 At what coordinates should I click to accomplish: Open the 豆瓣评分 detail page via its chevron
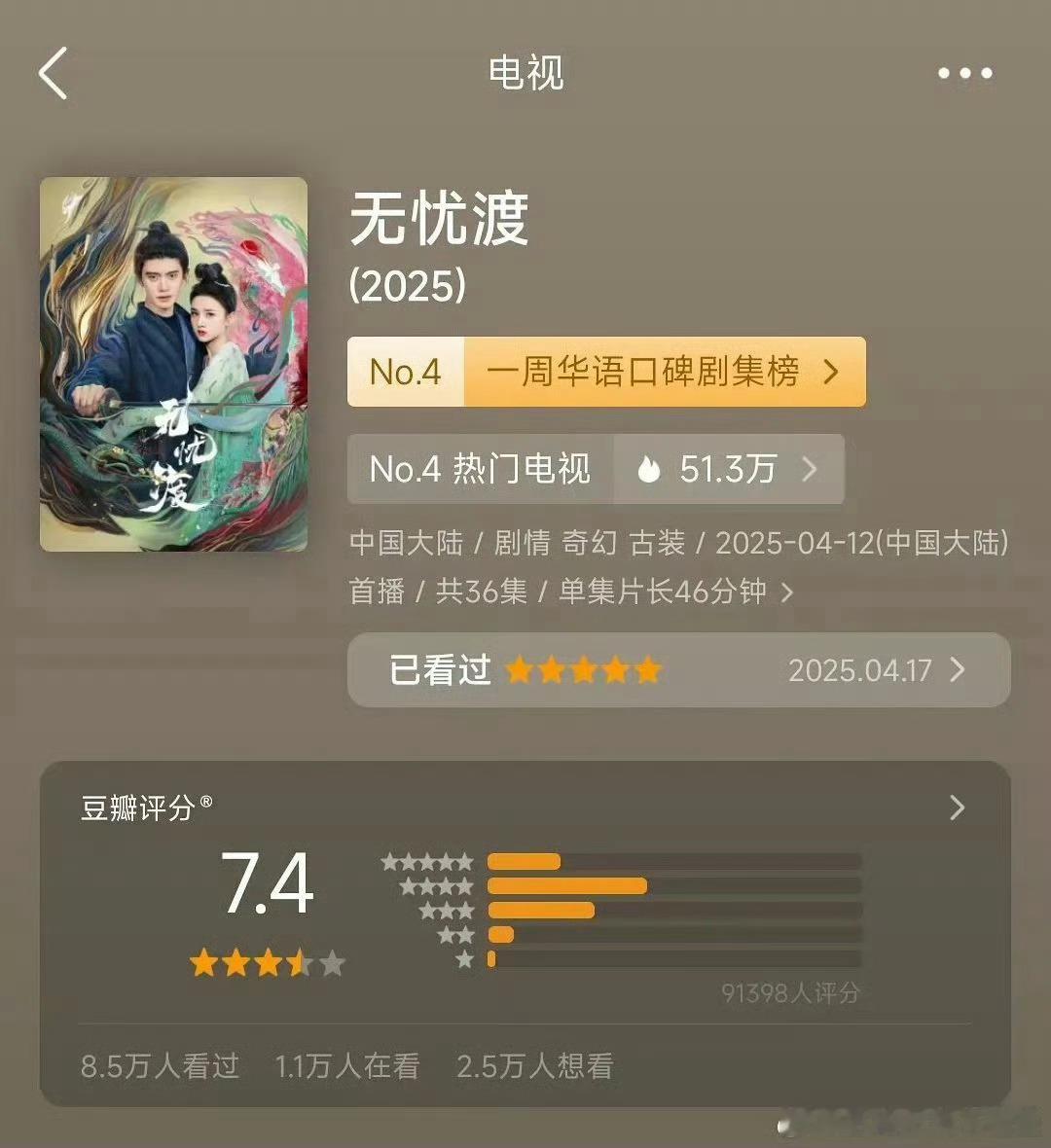pos(957,807)
